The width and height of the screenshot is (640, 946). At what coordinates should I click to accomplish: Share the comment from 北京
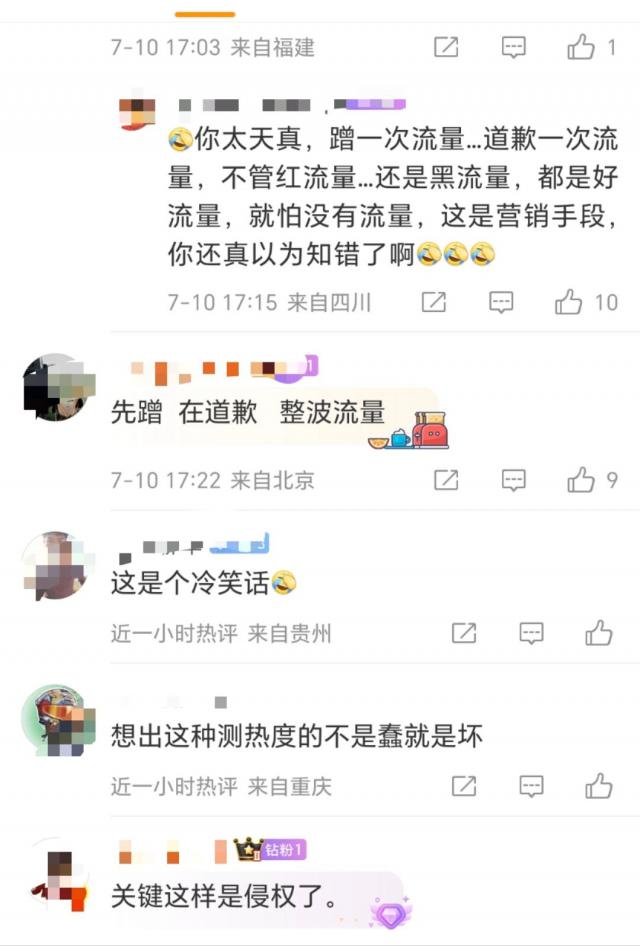tap(446, 480)
